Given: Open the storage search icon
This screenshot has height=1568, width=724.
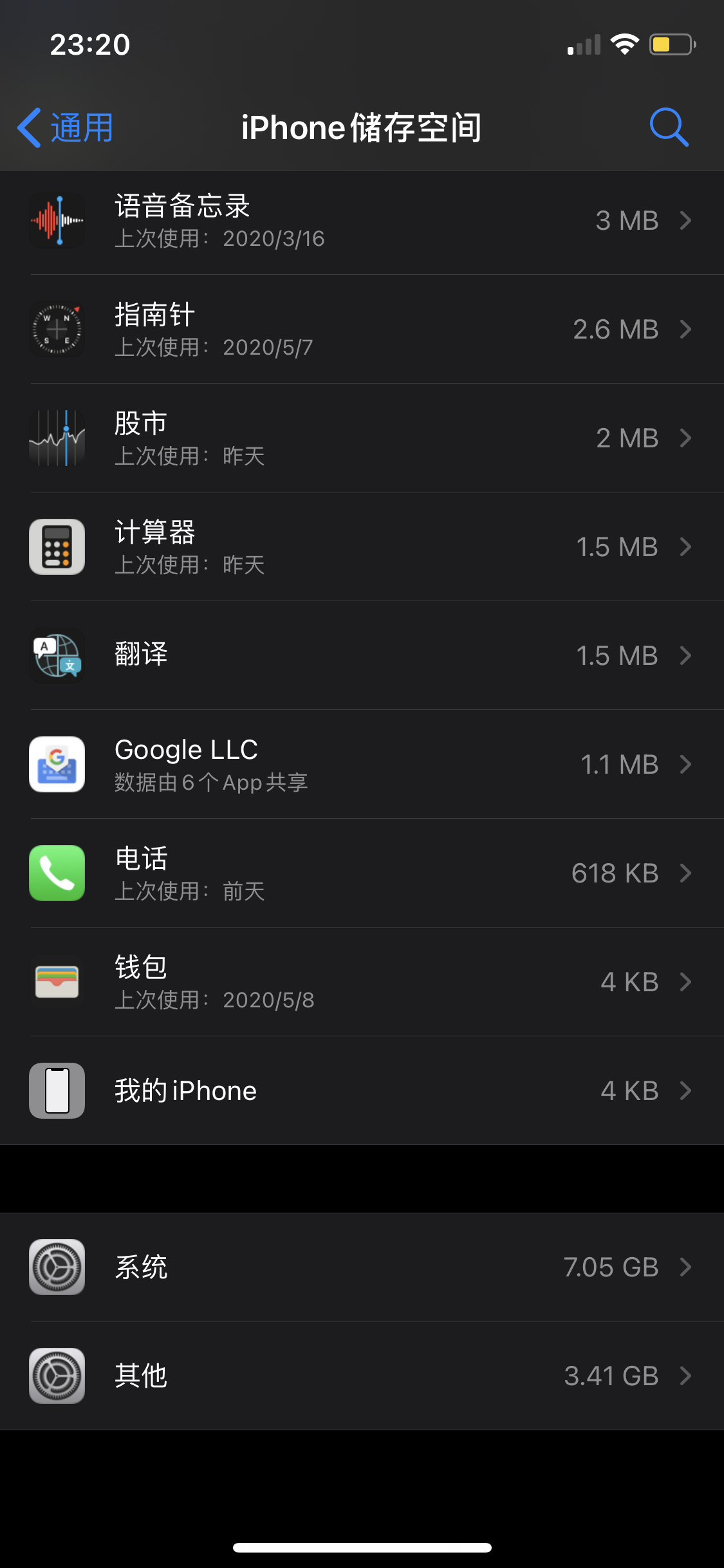Looking at the screenshot, I should coord(669,127).
